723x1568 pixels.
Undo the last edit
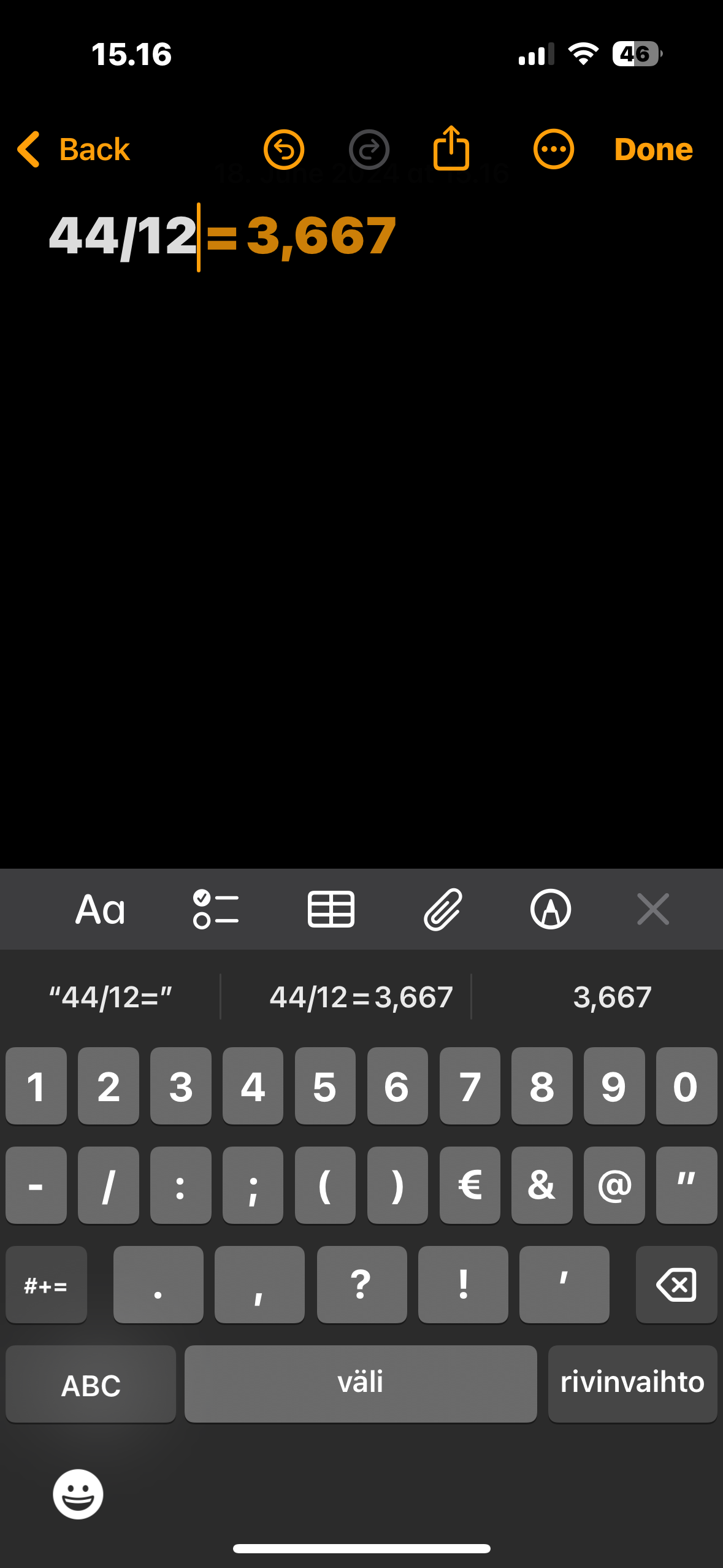tap(284, 149)
